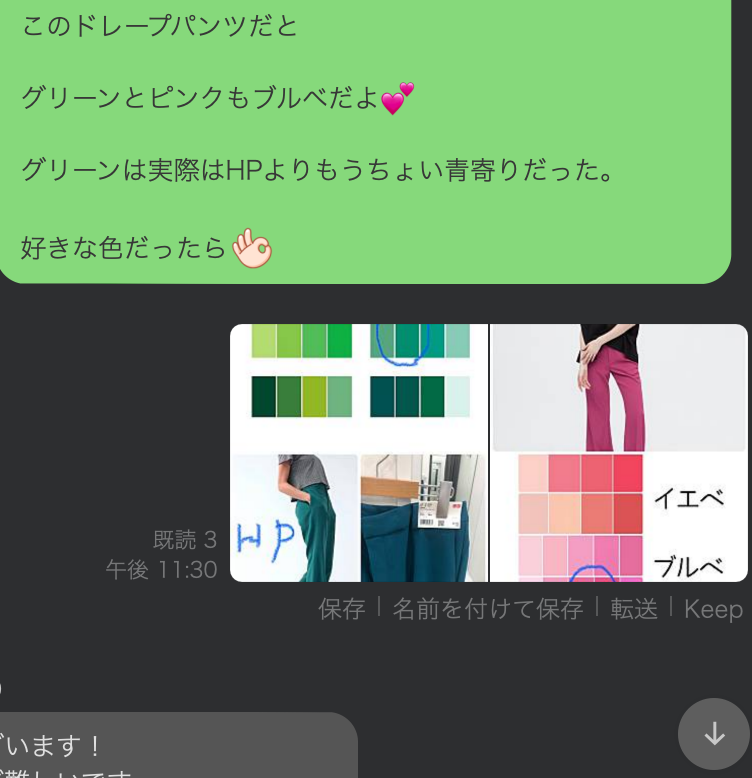Tap 保存 to save the images

point(341,609)
